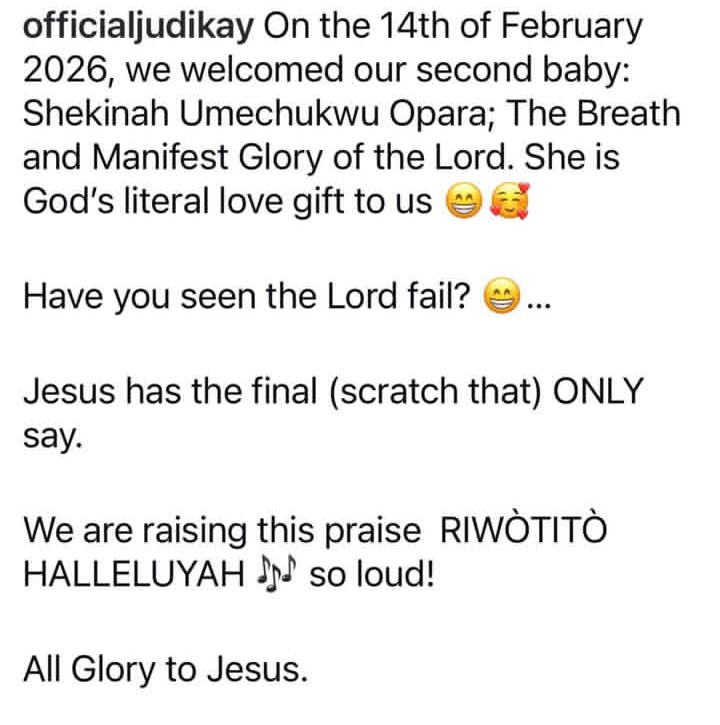
Task: Open the officialjudikay profile username
Action: [137, 27]
